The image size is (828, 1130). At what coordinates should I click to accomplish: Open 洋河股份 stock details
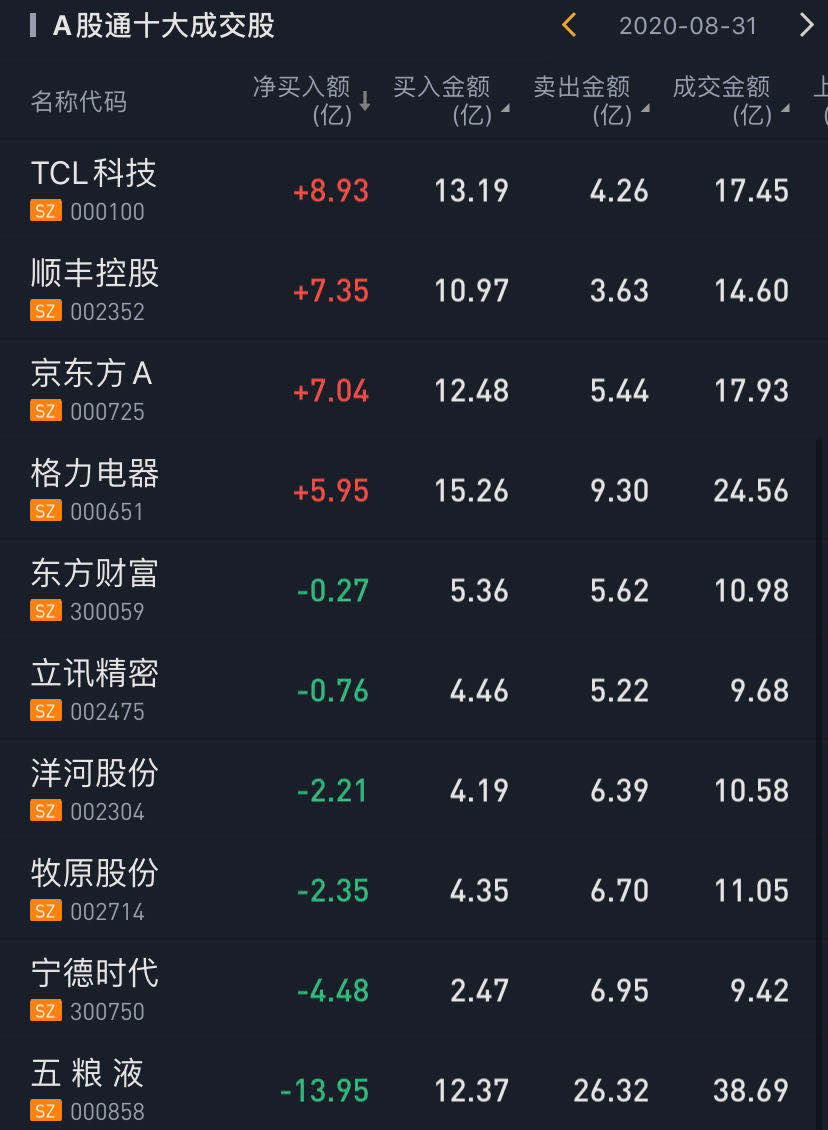click(94, 789)
